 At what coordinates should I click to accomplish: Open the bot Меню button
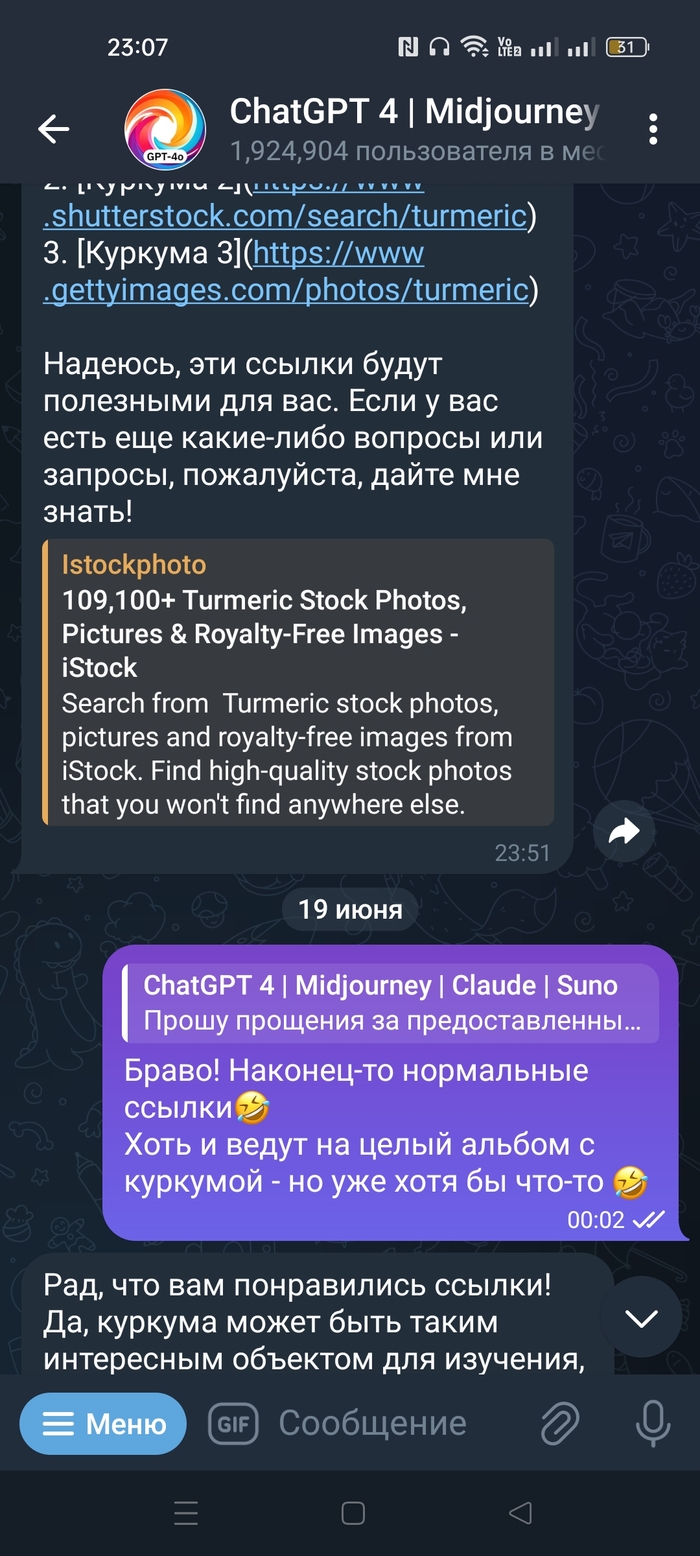point(103,1423)
